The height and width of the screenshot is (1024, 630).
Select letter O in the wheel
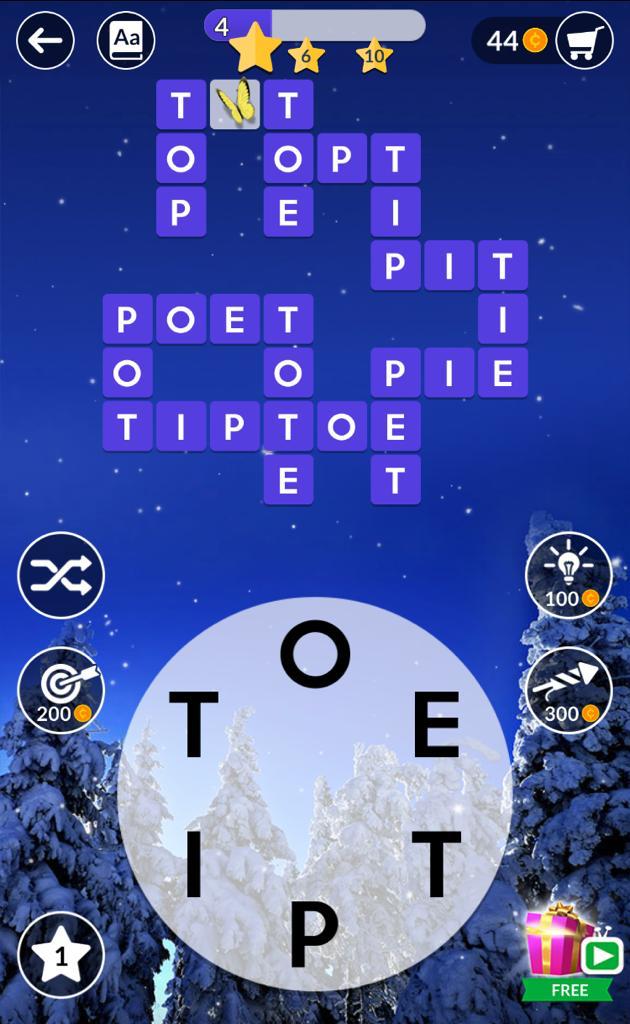315,652
